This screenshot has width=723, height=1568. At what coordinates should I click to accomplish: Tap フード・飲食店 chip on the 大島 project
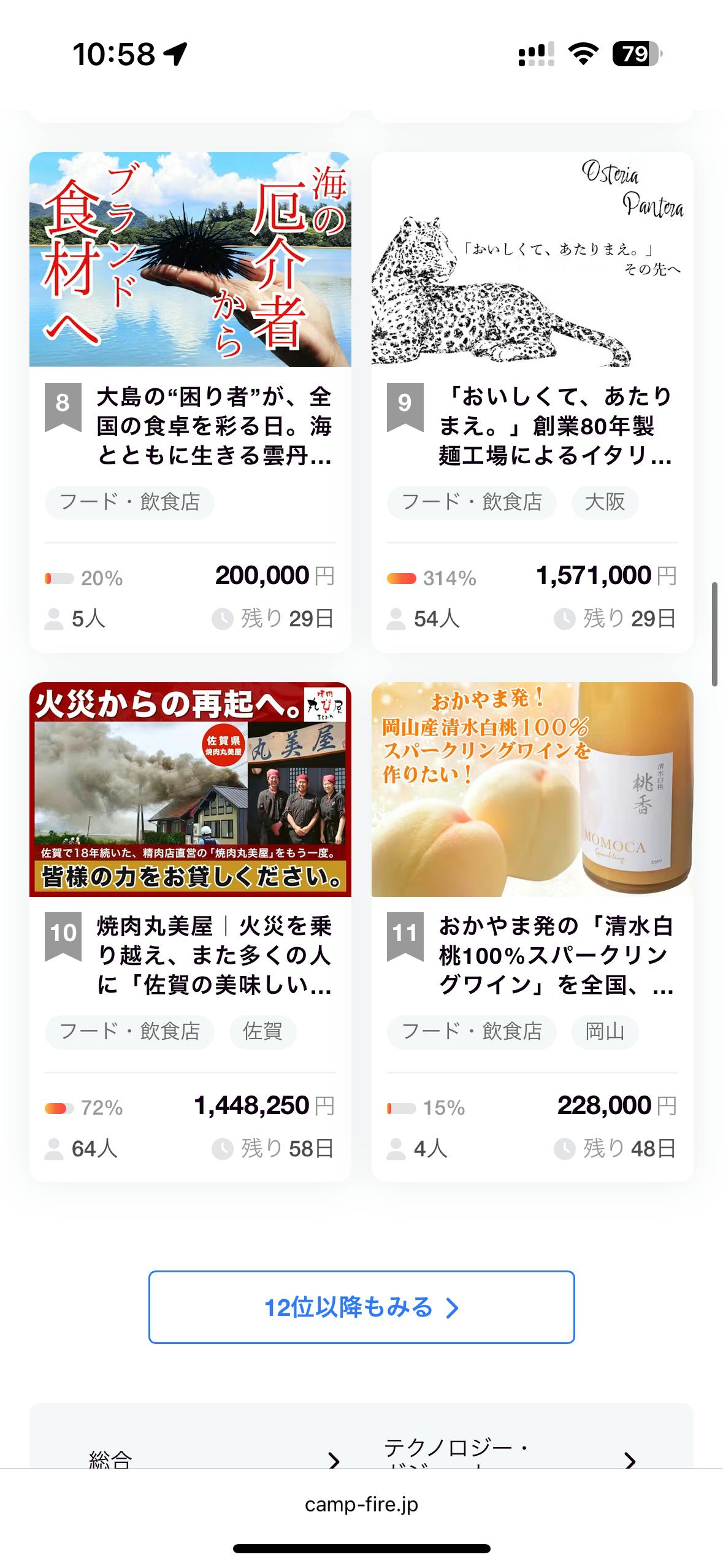point(129,502)
